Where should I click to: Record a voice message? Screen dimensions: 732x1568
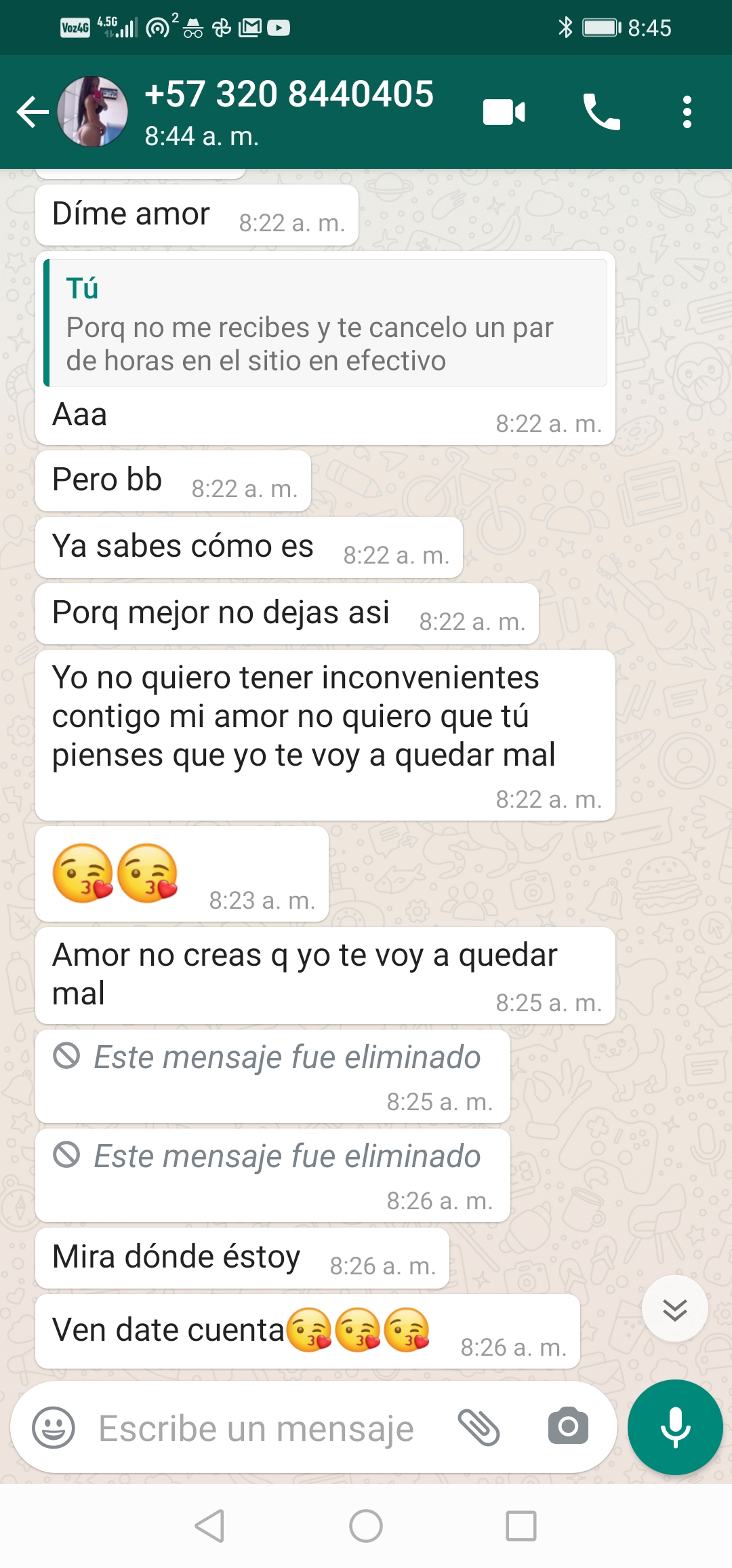tap(675, 1427)
